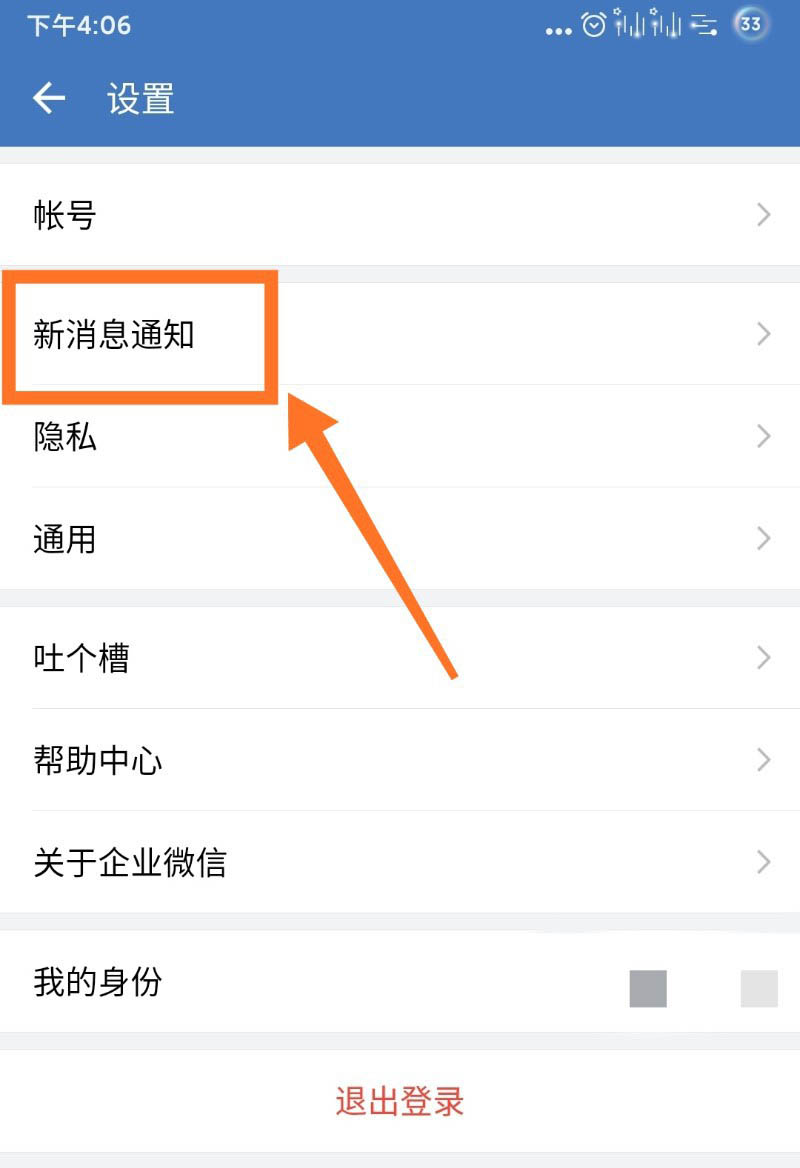Open the 通用 settings row

[400, 539]
